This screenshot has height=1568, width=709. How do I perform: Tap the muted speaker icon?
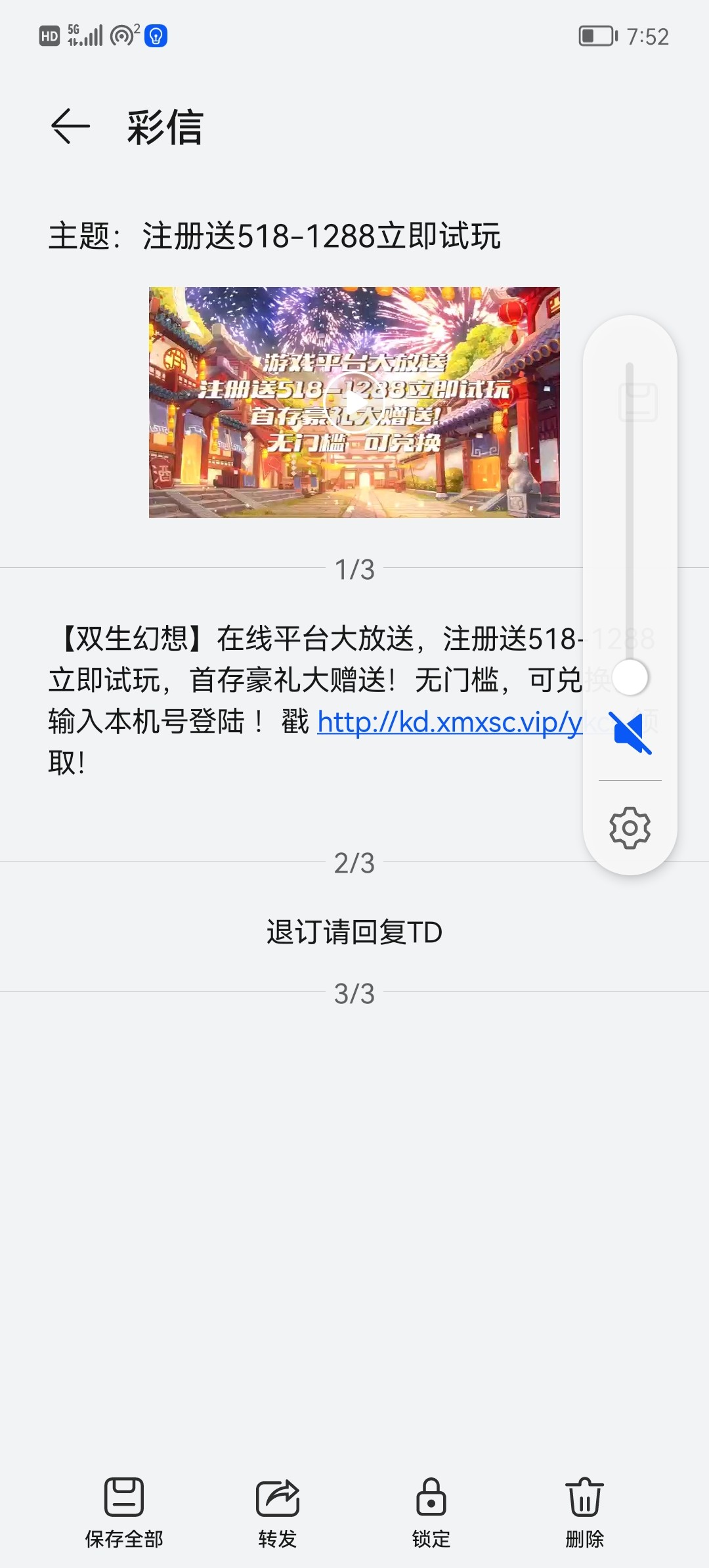tap(630, 733)
